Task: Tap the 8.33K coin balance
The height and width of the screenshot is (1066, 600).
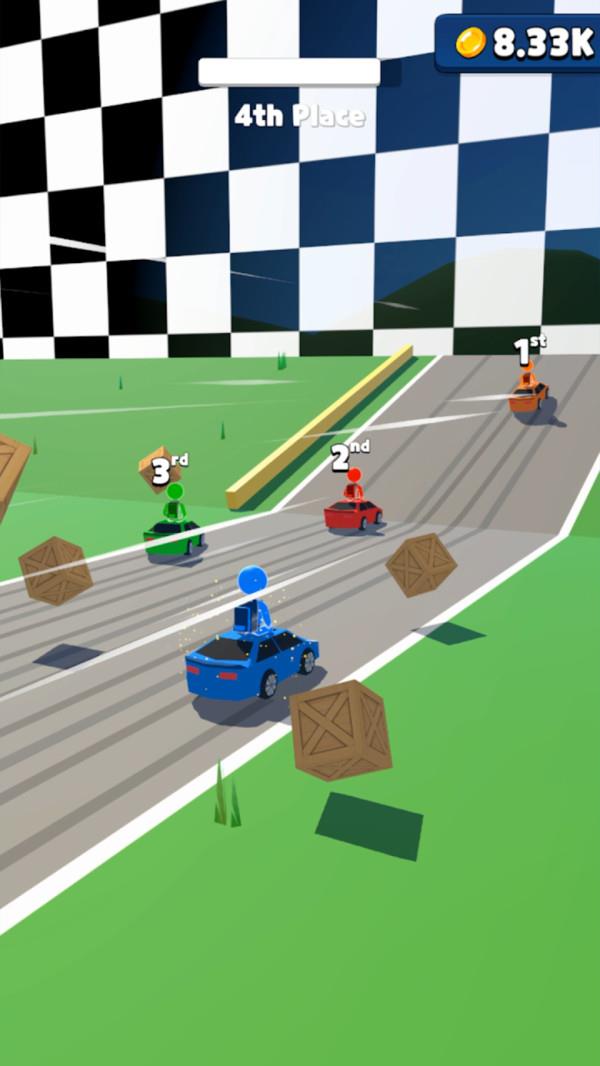Action: pyautogui.click(x=520, y=44)
